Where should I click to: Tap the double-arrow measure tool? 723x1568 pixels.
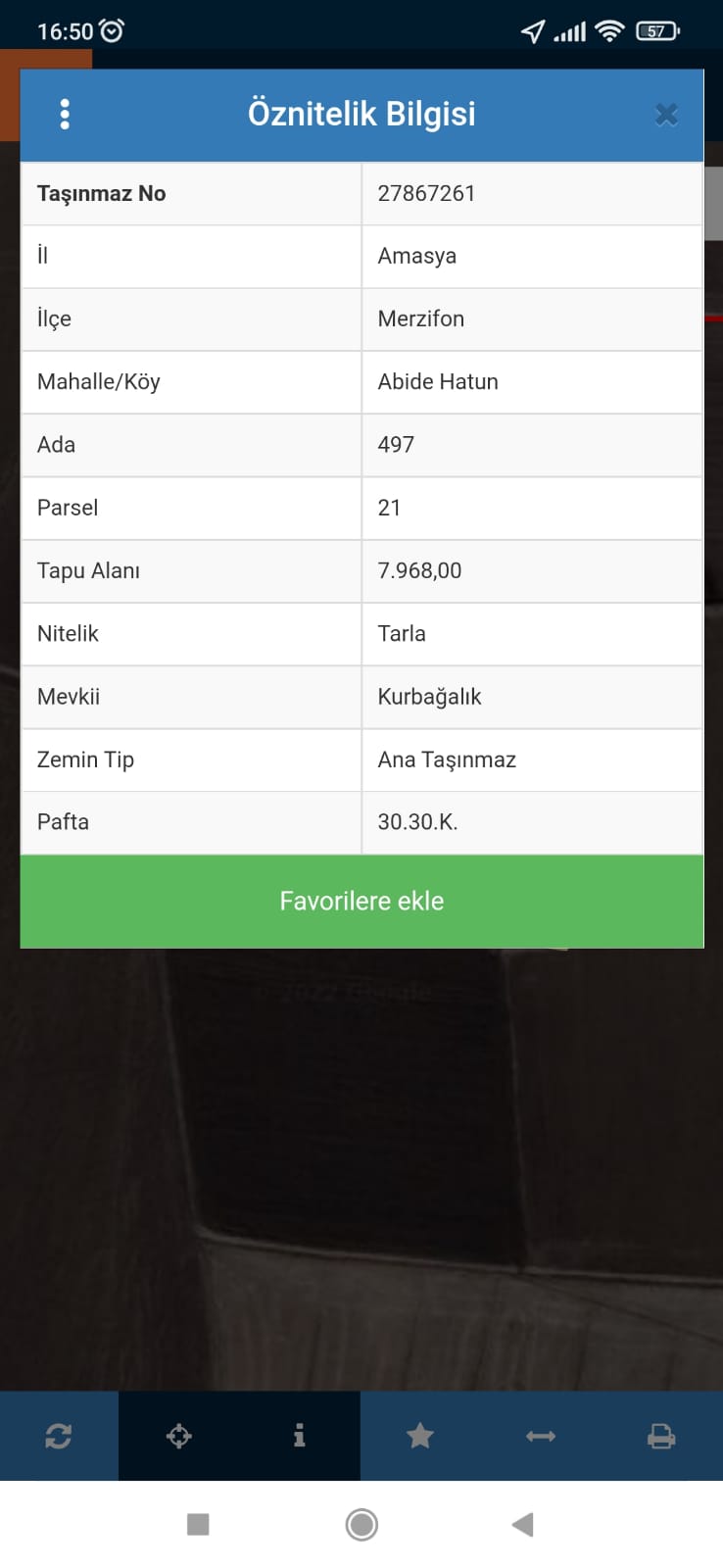541,1437
